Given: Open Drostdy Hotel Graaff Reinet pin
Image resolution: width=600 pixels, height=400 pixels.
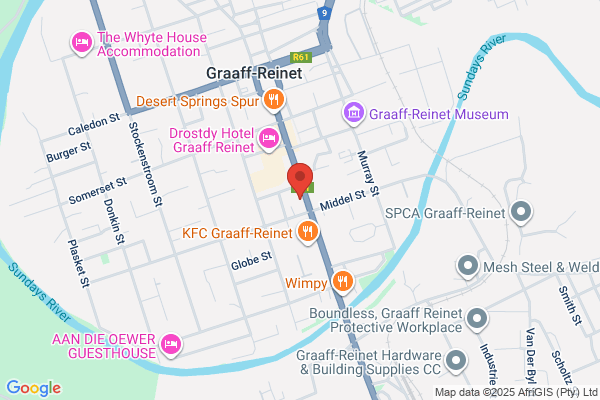Looking at the screenshot, I should coord(269,139).
